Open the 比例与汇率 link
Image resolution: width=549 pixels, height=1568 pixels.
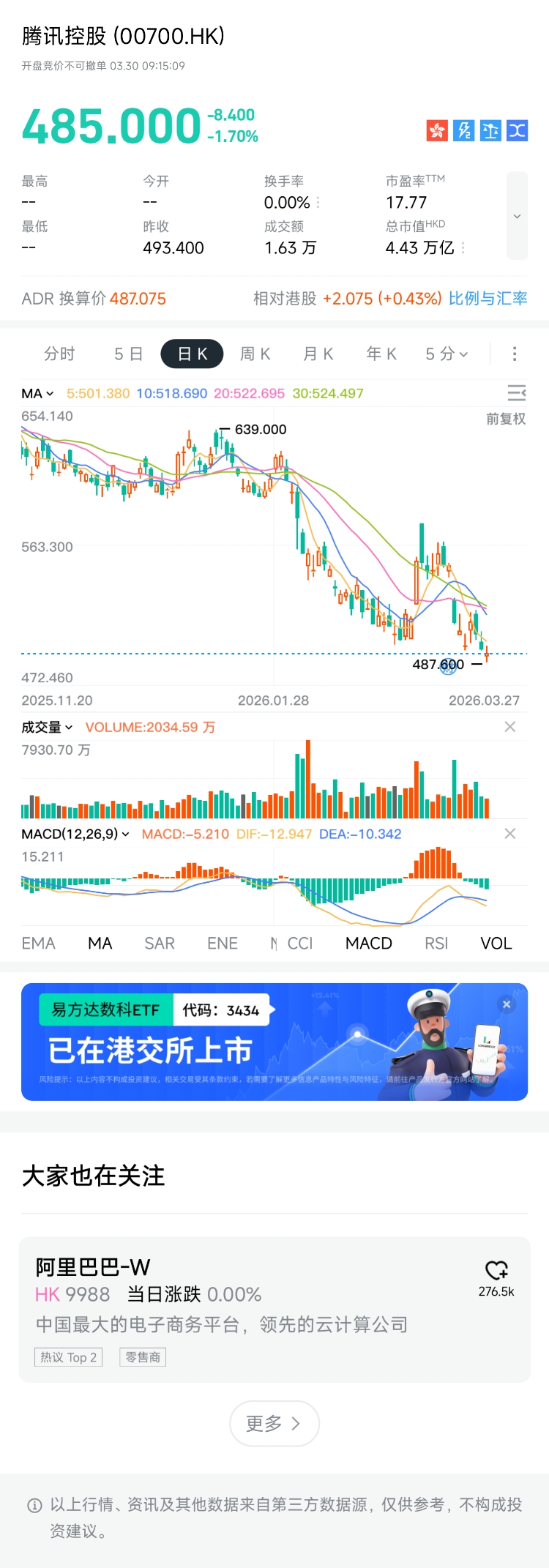coord(488,299)
